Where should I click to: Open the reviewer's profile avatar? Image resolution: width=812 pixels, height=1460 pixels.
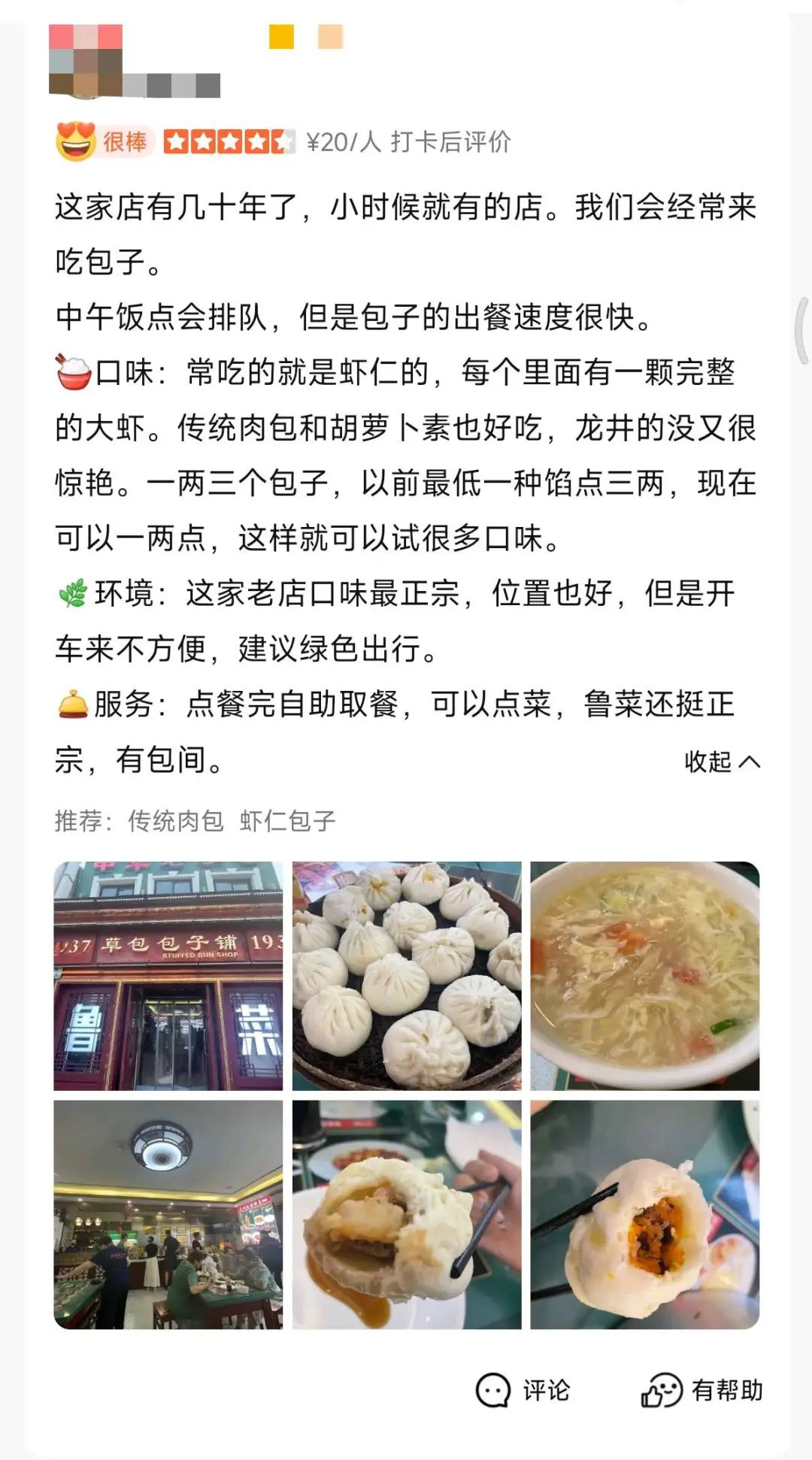(85, 60)
